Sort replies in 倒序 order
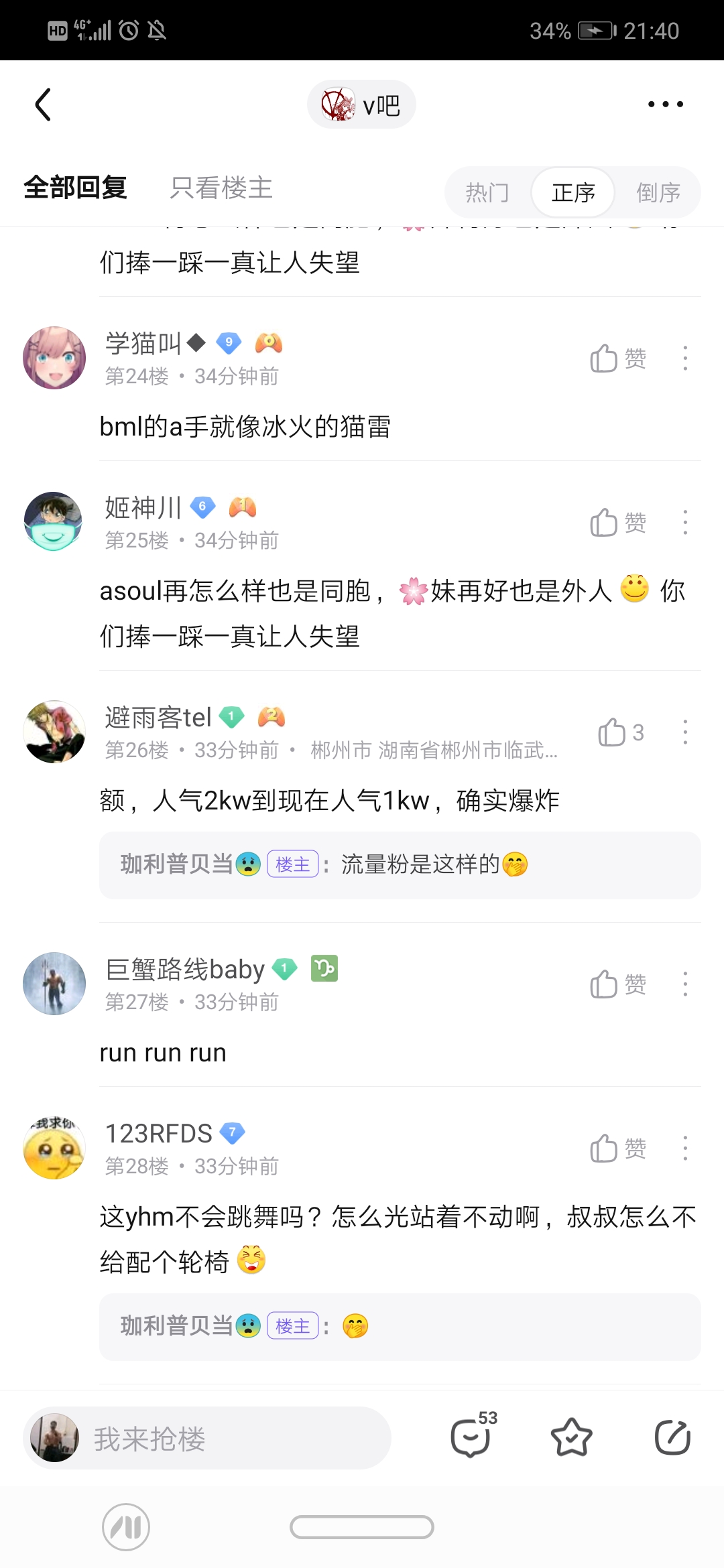 (658, 193)
